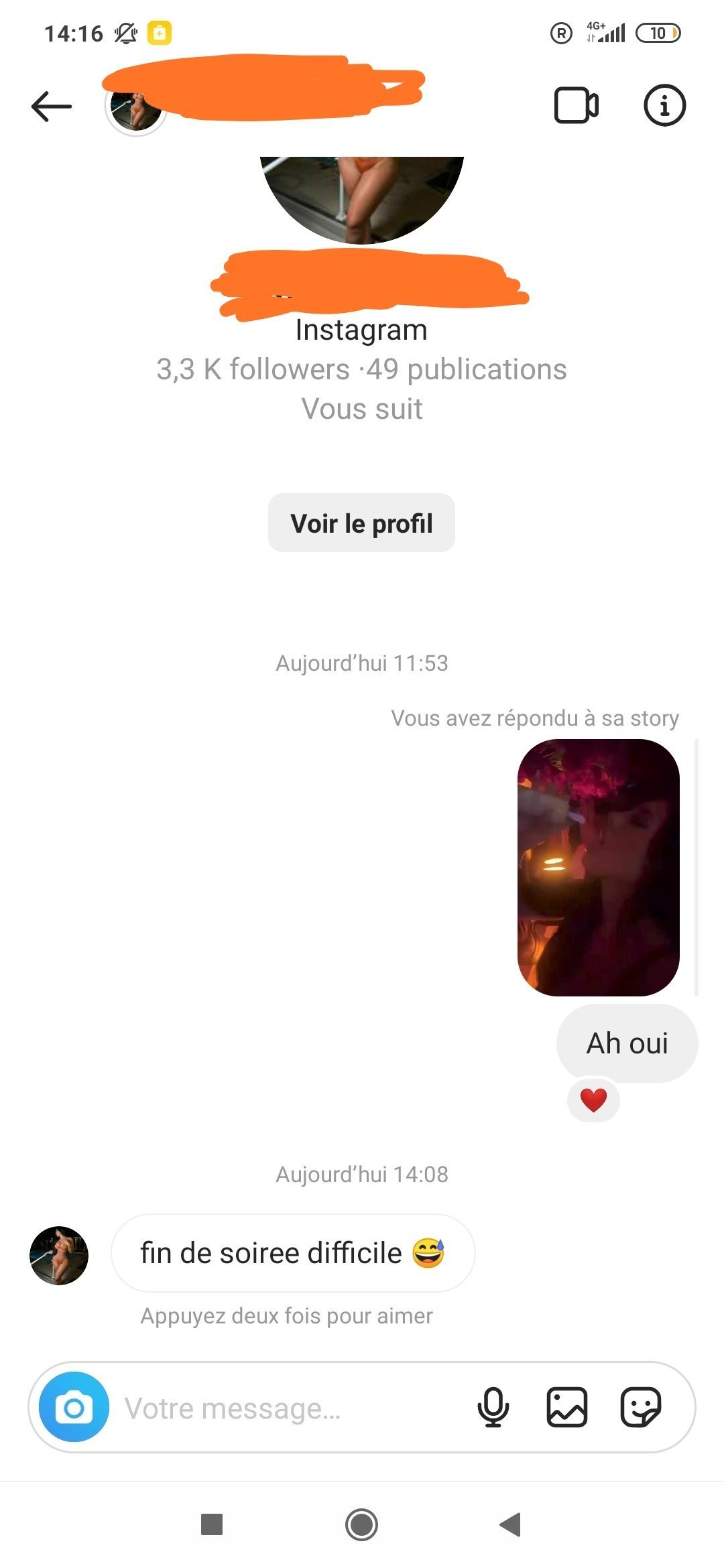Open the sticker picker
The image size is (724, 1568).
pyautogui.click(x=641, y=1407)
